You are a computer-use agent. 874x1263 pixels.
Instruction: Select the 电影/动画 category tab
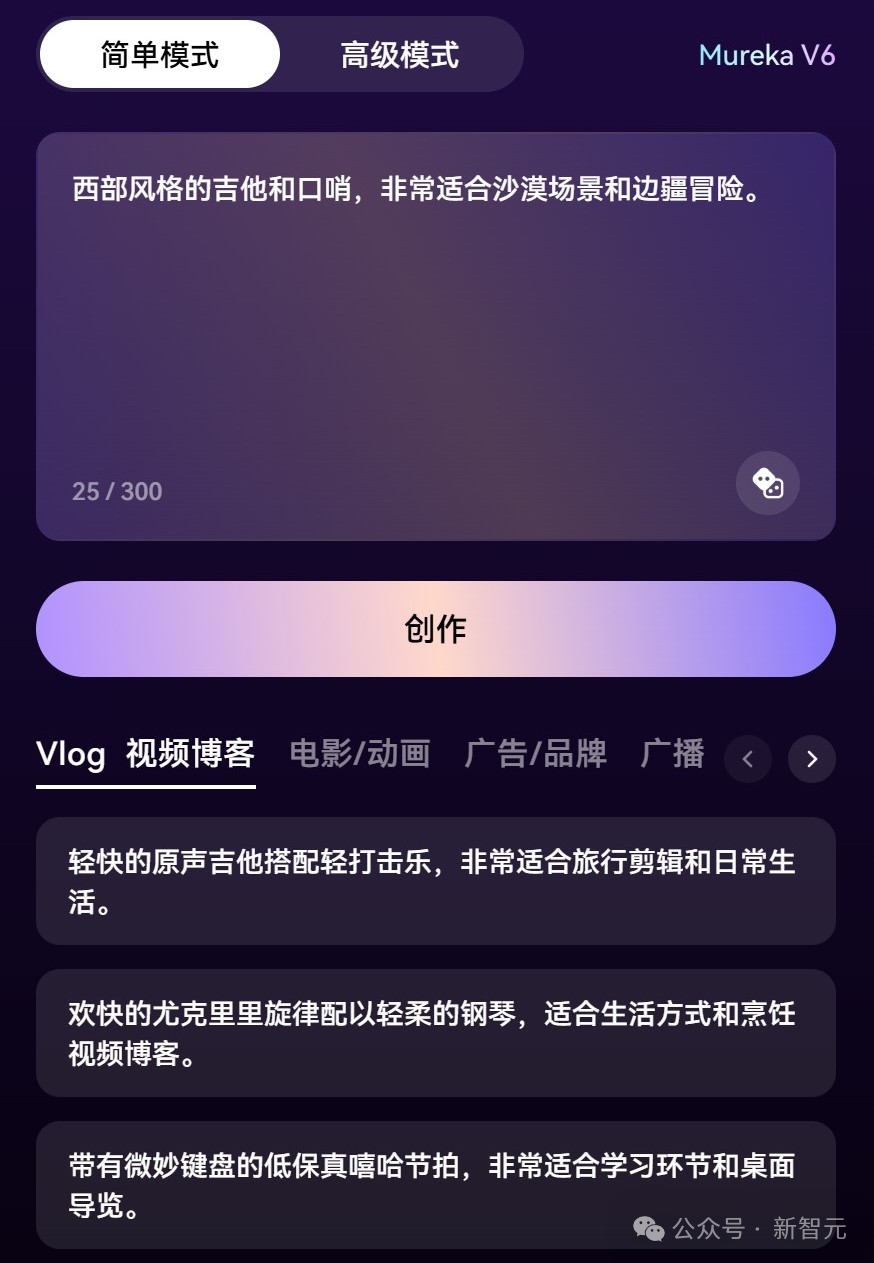point(360,755)
